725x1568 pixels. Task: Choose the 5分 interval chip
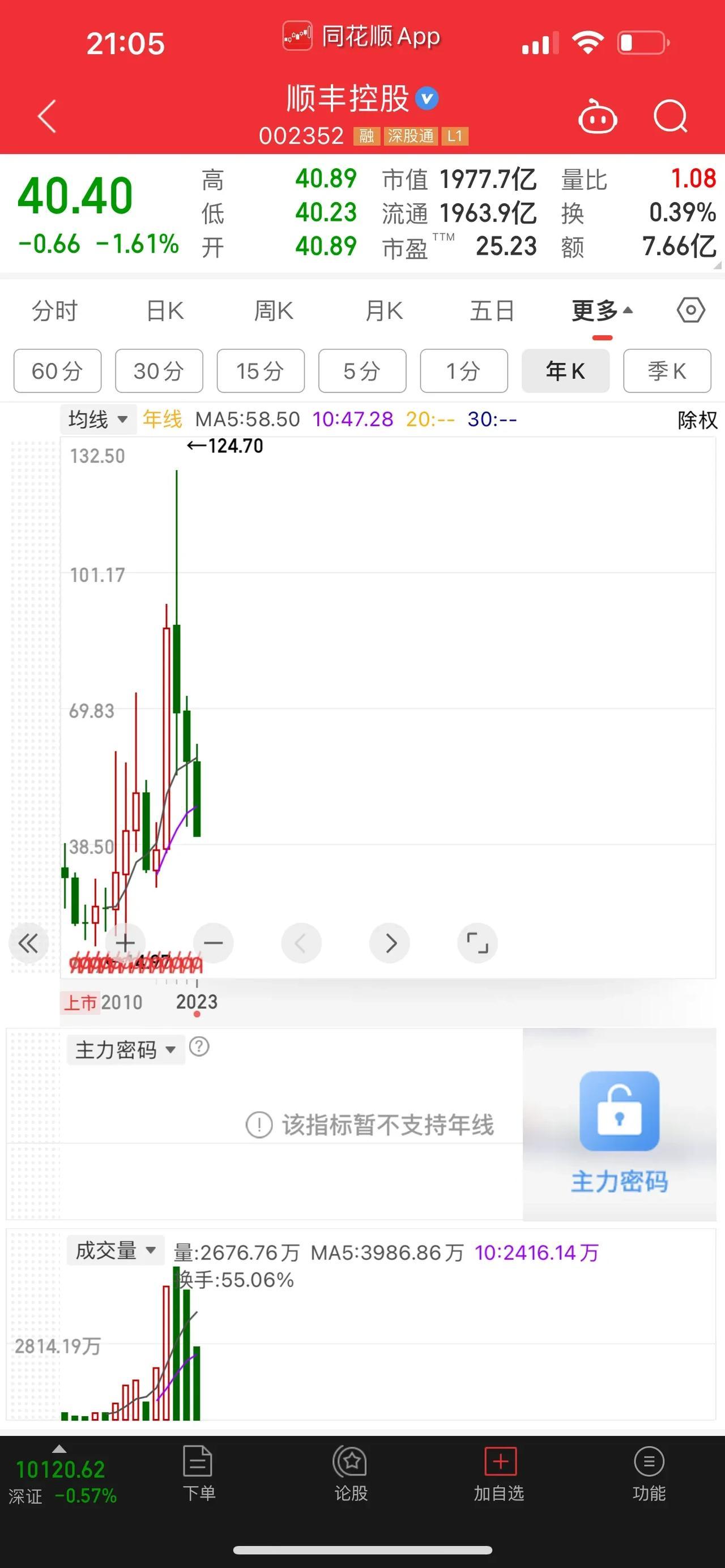pos(362,371)
